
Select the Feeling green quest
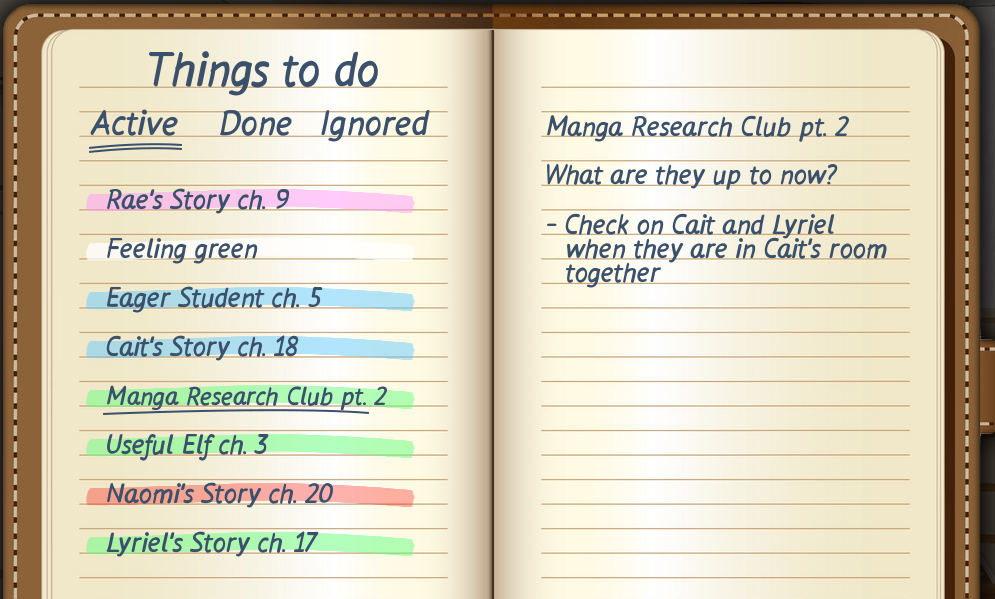(182, 249)
